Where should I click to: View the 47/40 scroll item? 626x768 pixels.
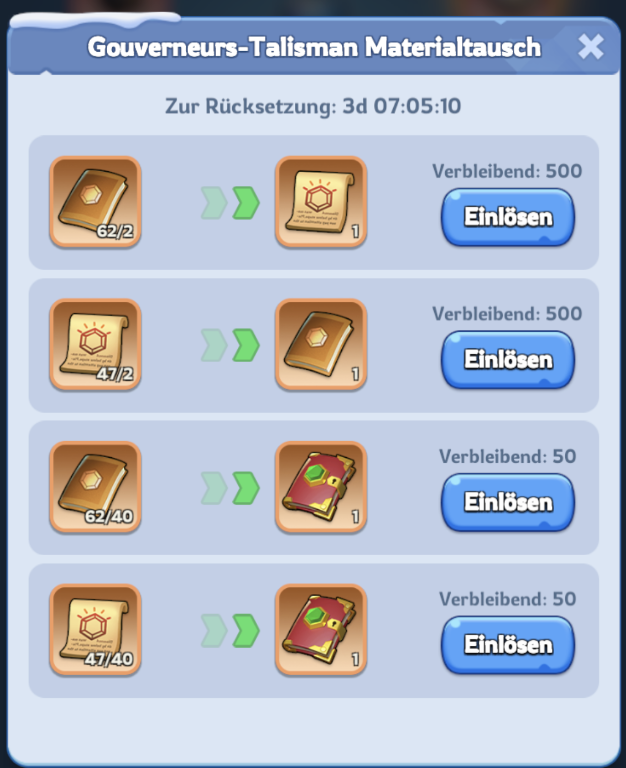pos(95,630)
